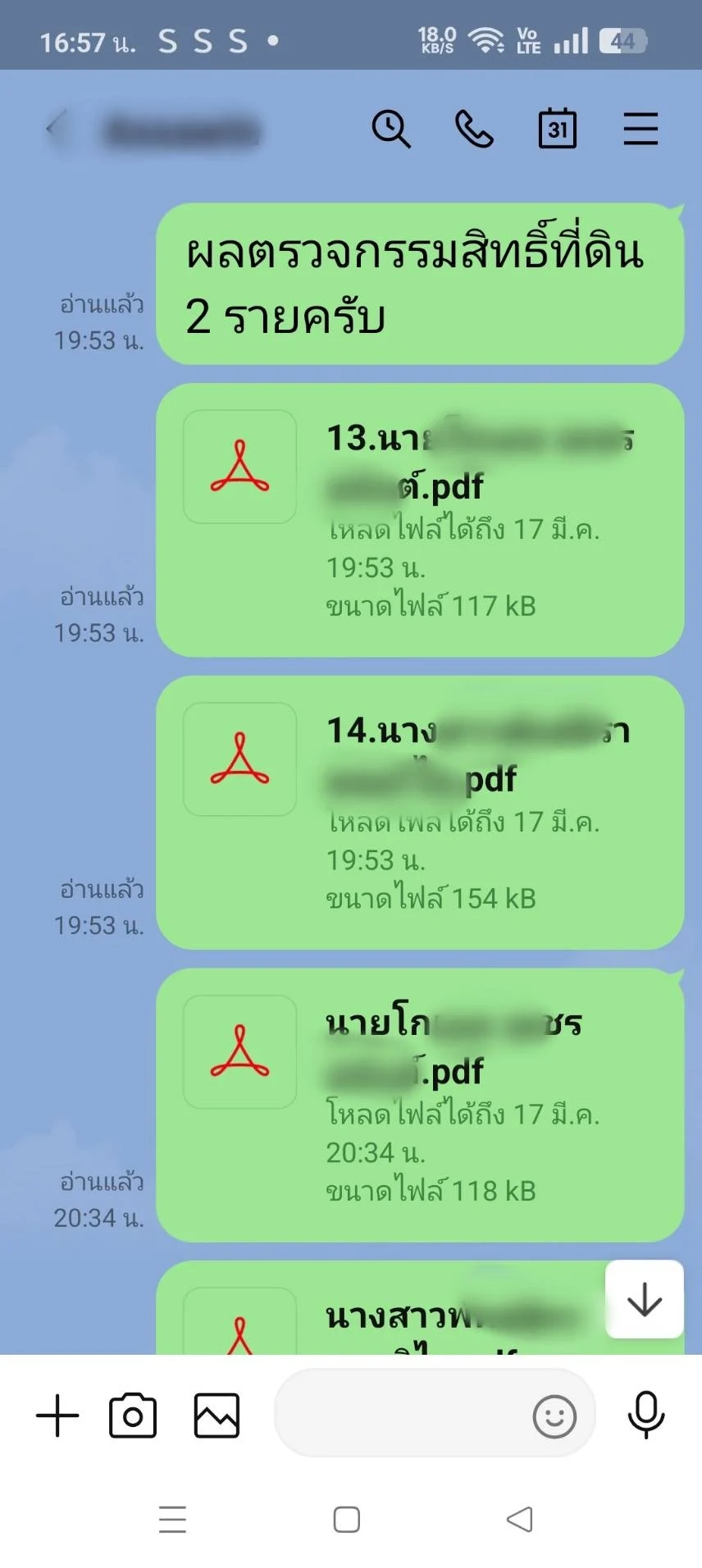
Task: Open the PDF starting with 14.
Action: [x=420, y=813]
